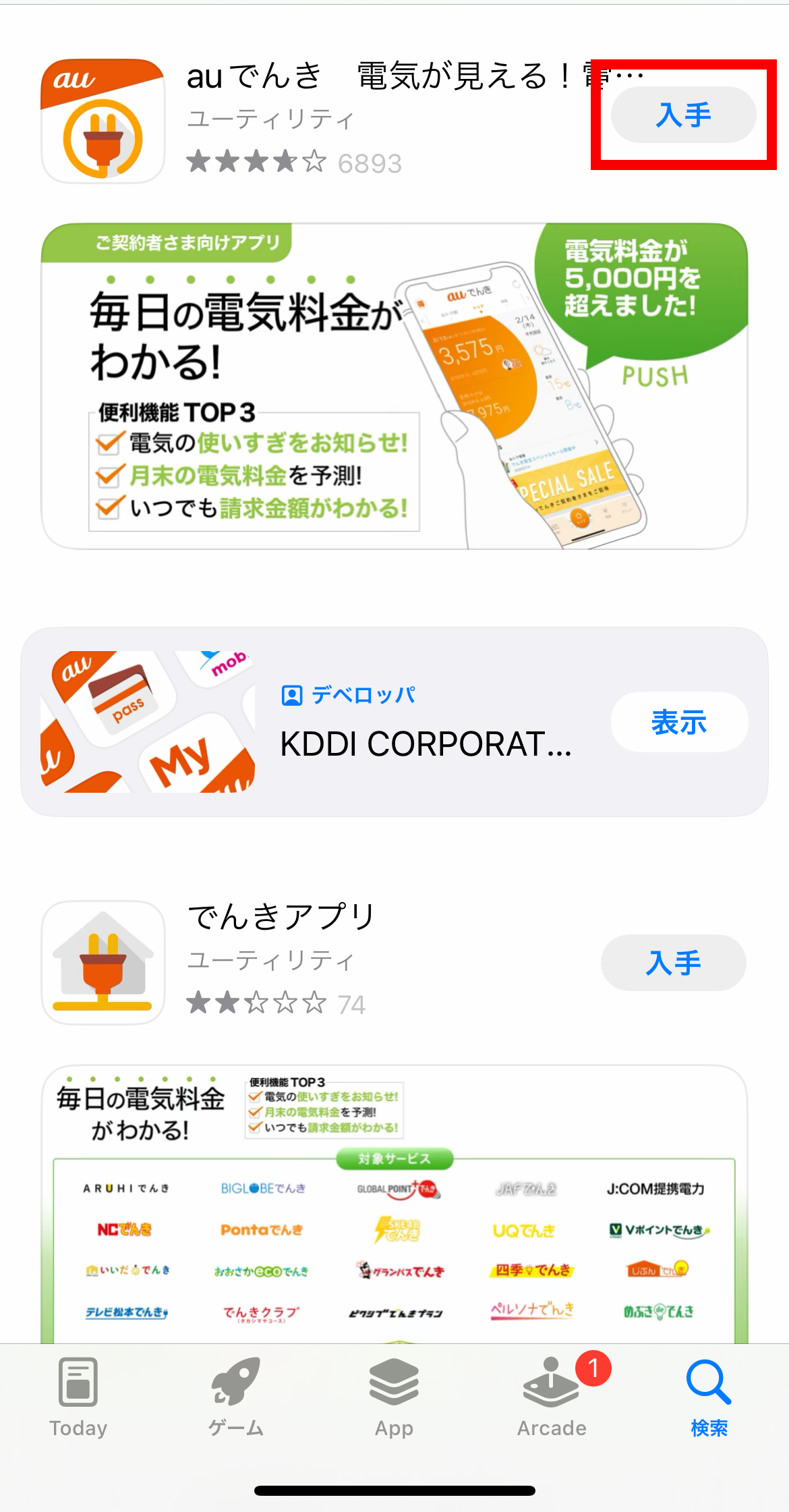789x1512 pixels.
Task: Show KDDI CORPORATION developer page
Action: 679,722
